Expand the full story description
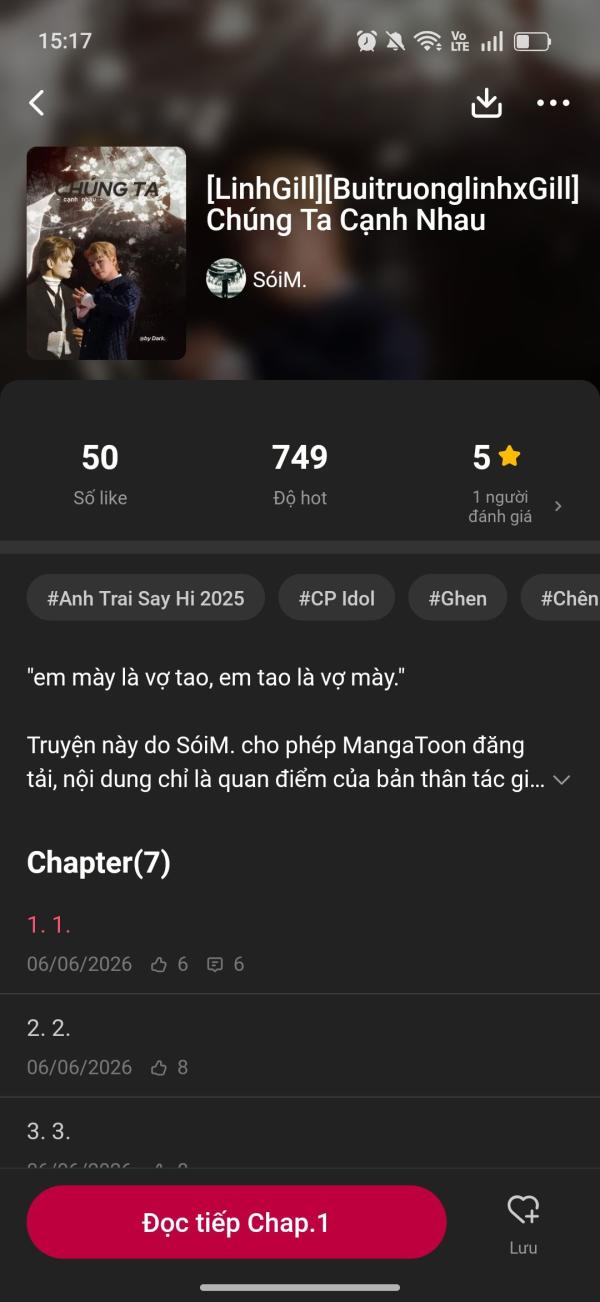This screenshot has height=1302, width=600. point(562,780)
